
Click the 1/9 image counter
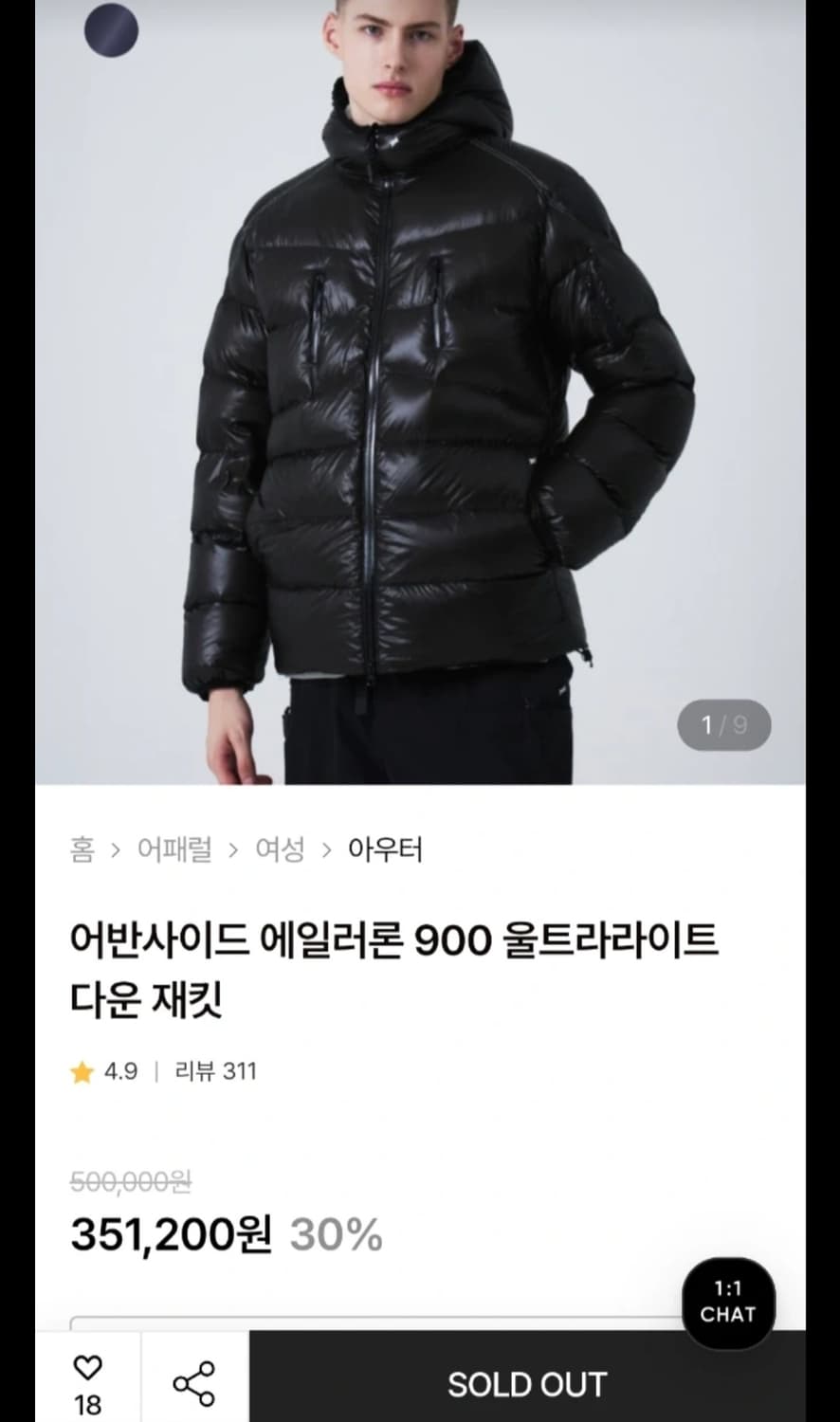722,723
